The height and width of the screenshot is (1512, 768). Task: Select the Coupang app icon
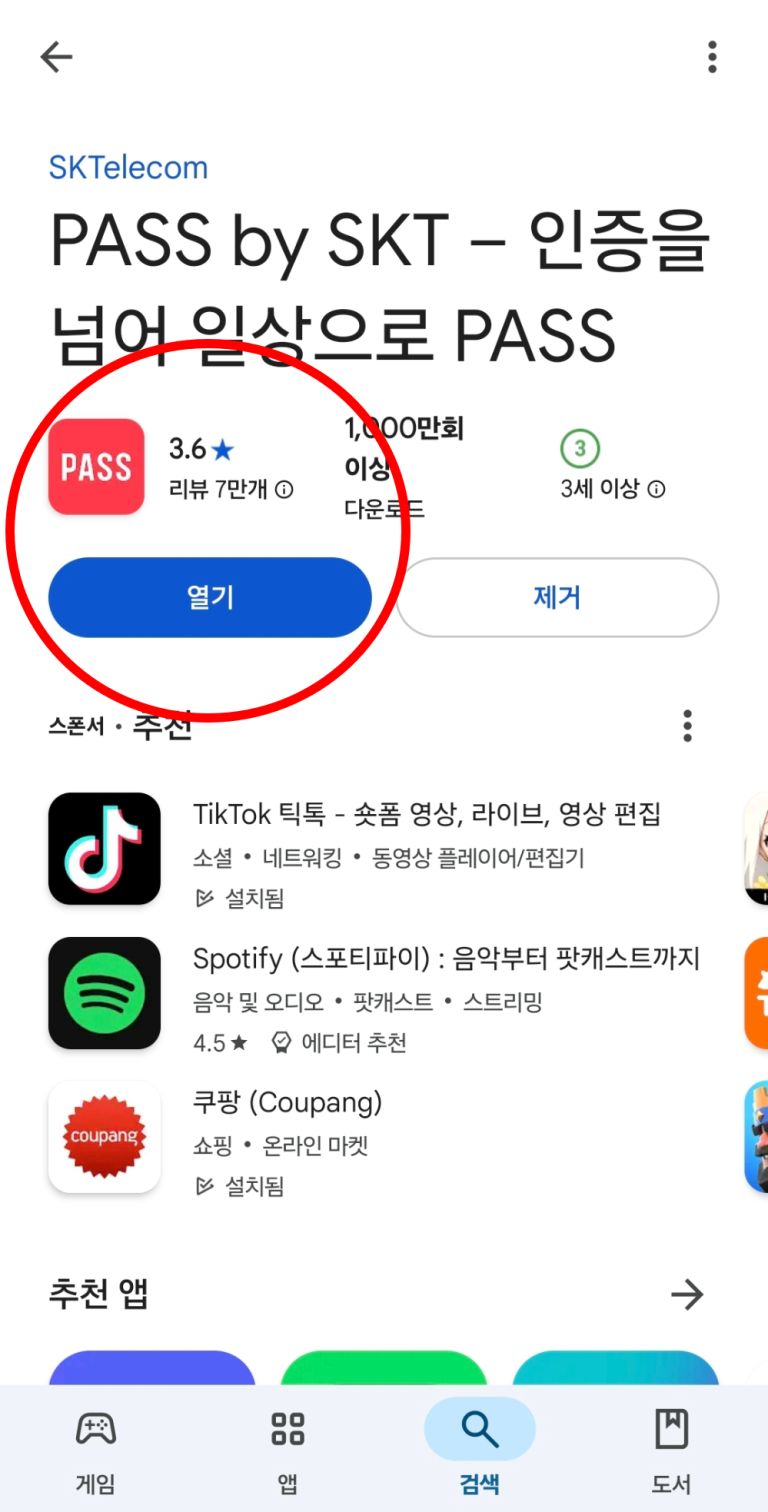coord(104,1137)
